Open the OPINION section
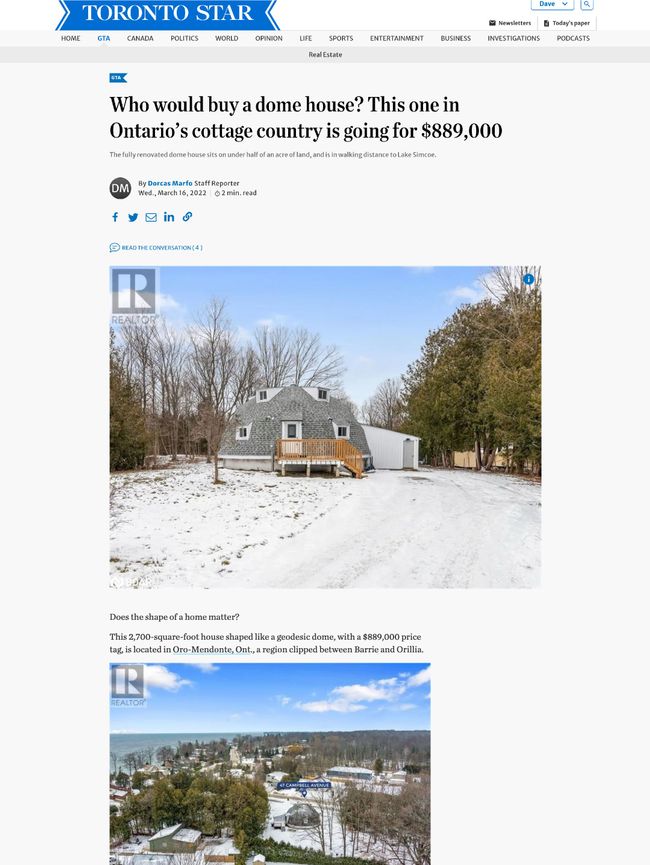The image size is (650, 865). pyautogui.click(x=268, y=38)
